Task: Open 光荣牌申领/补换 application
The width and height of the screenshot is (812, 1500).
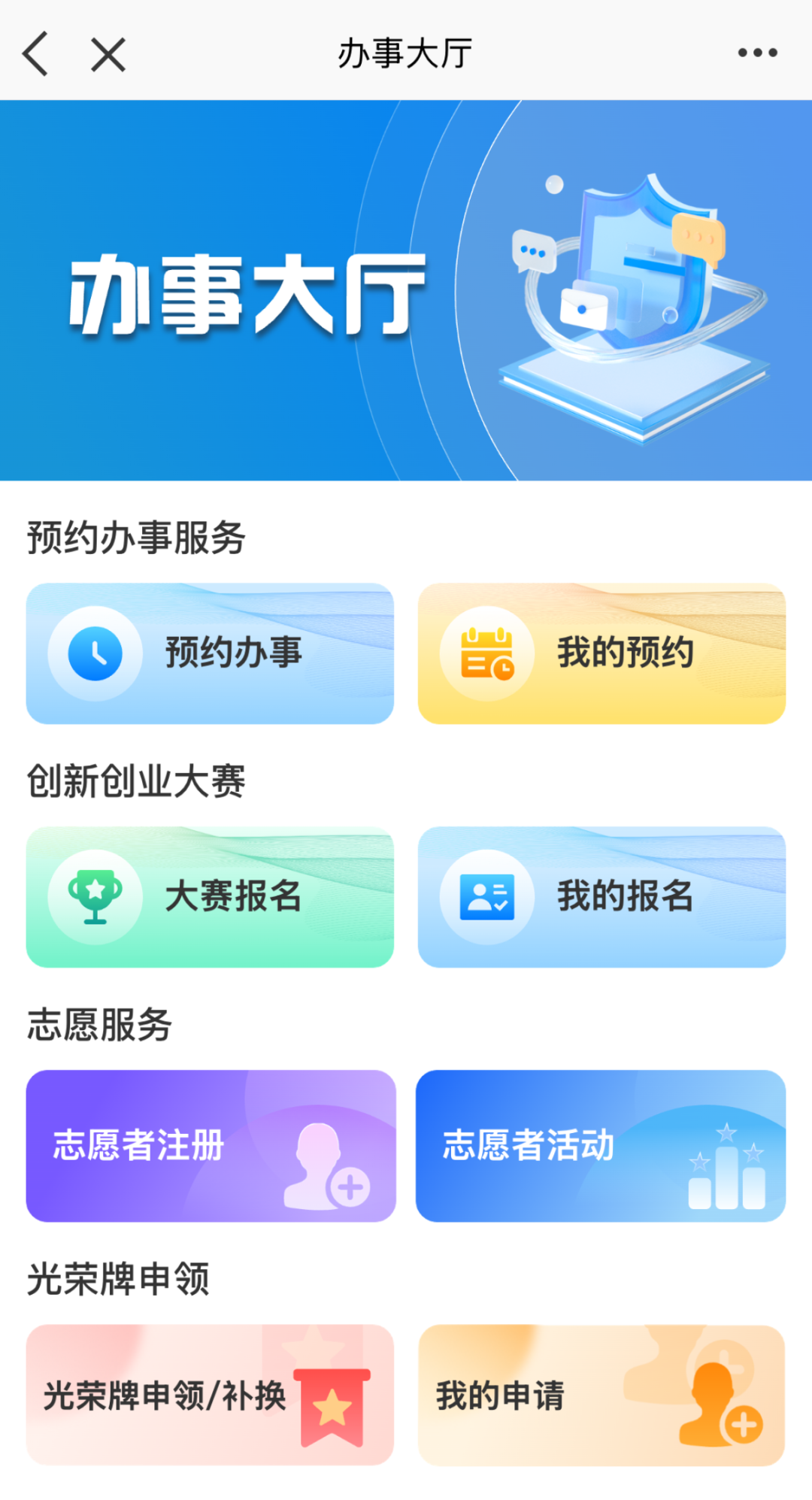Action: pos(210,1395)
